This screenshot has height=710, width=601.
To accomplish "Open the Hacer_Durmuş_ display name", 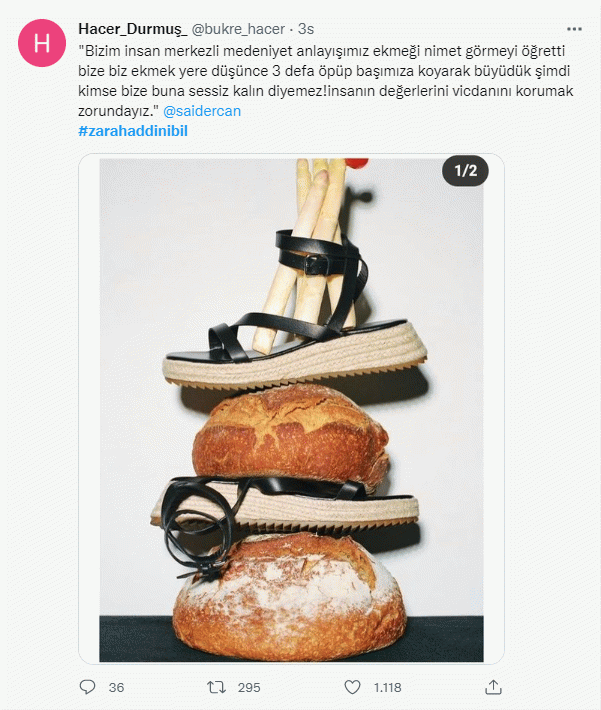I will coord(132,29).
